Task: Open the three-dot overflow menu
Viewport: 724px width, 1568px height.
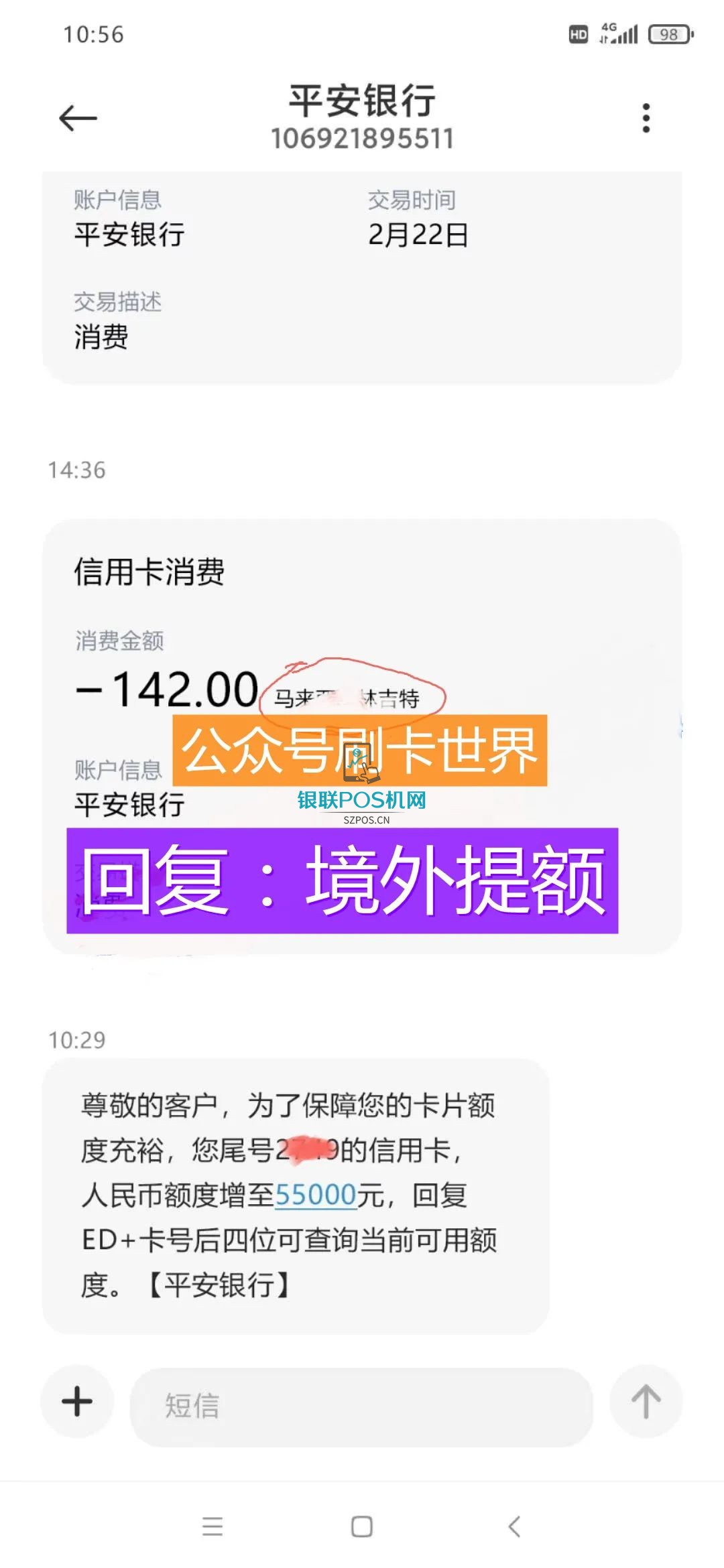Action: coord(646,119)
